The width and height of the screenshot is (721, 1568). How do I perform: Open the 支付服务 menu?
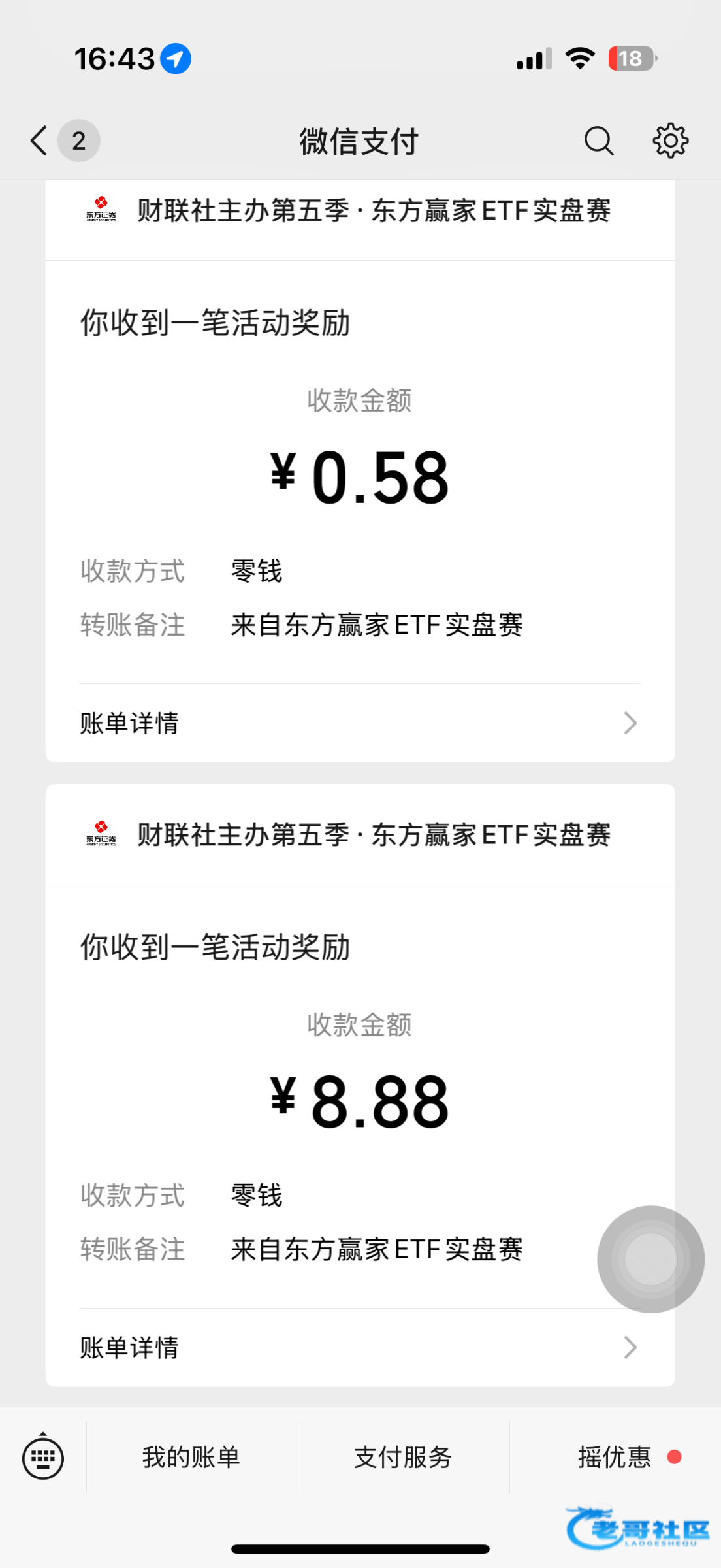click(404, 1457)
